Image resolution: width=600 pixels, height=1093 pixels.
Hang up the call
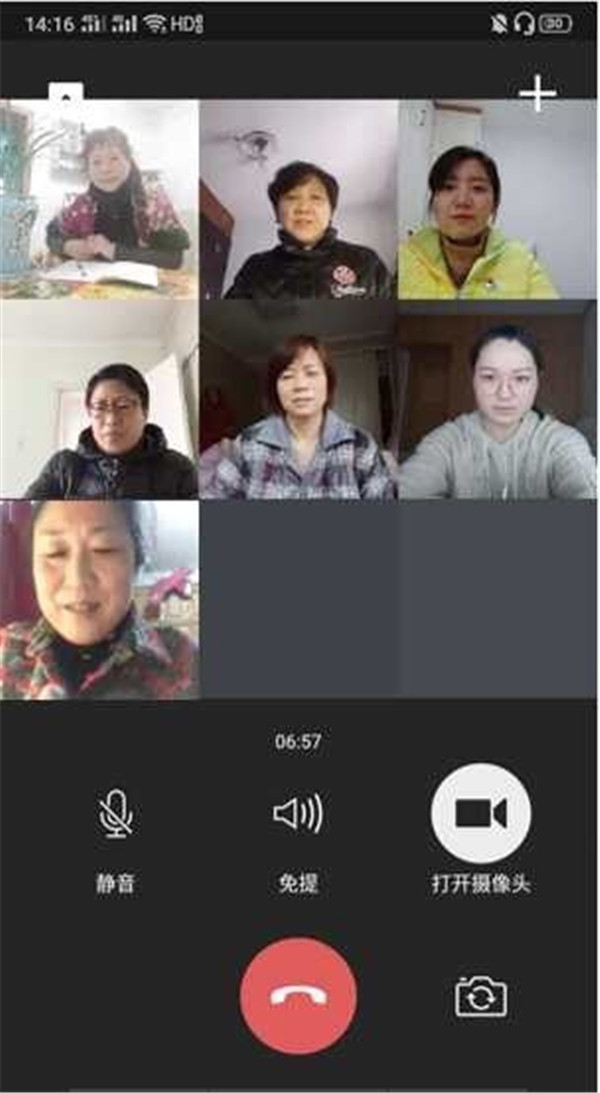click(298, 996)
